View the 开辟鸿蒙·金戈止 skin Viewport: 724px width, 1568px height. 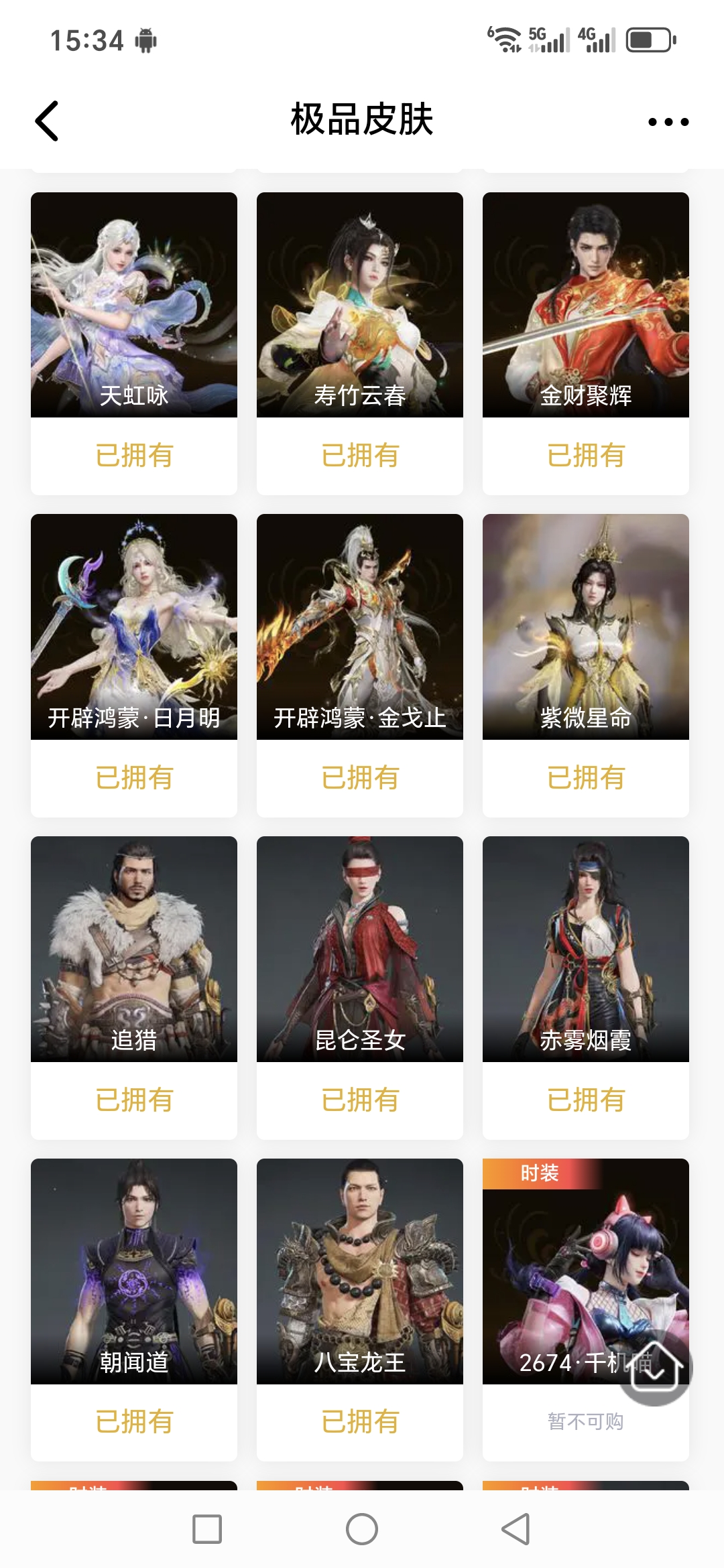360,627
